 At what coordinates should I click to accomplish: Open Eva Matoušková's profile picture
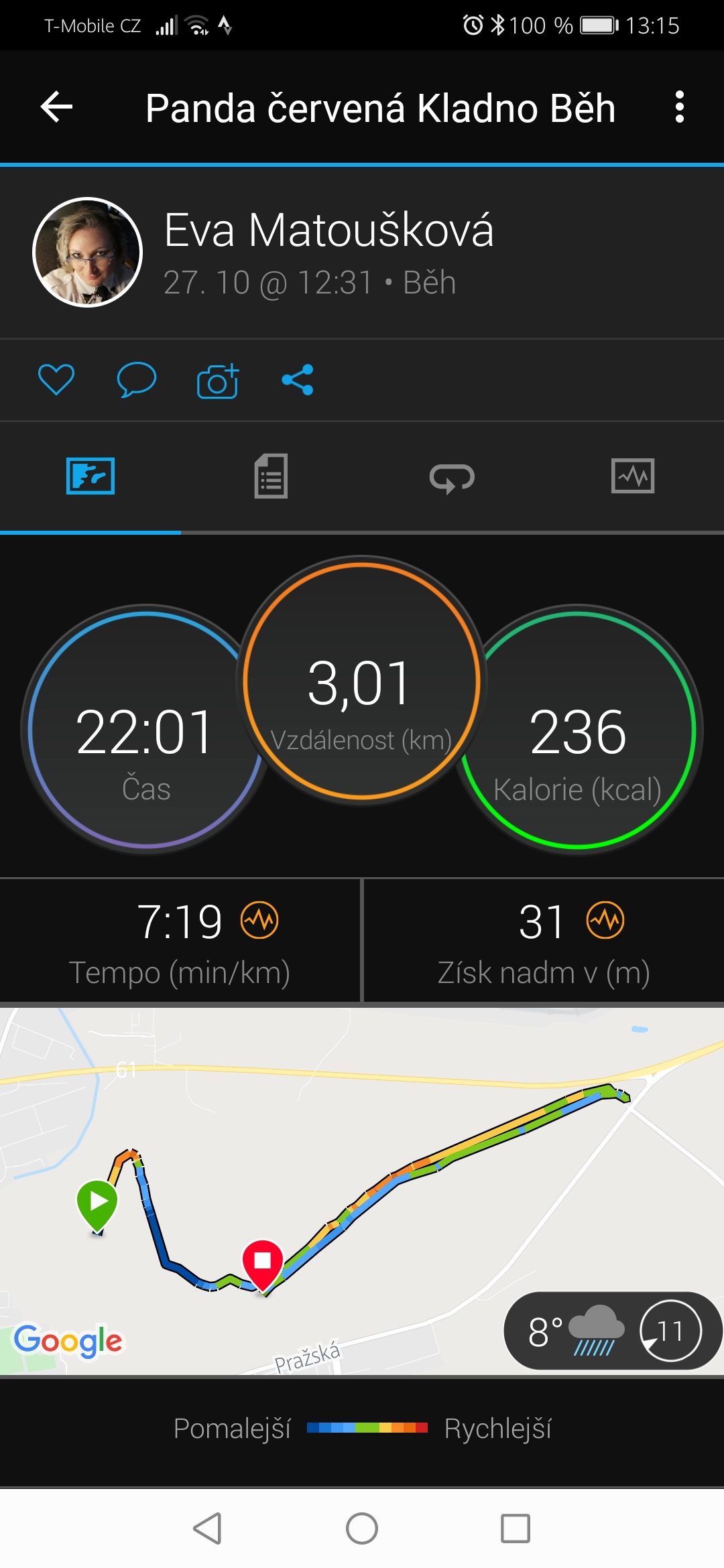point(88,253)
